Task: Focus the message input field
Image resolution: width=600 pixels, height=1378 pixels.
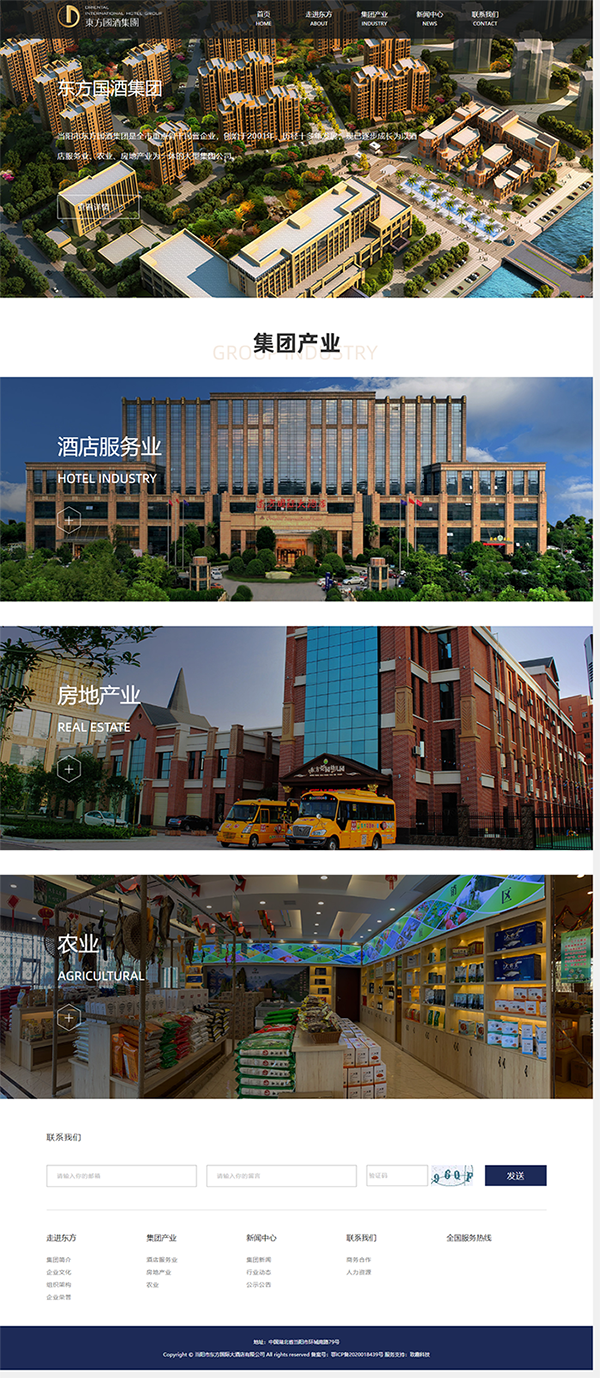Action: pos(281,1175)
